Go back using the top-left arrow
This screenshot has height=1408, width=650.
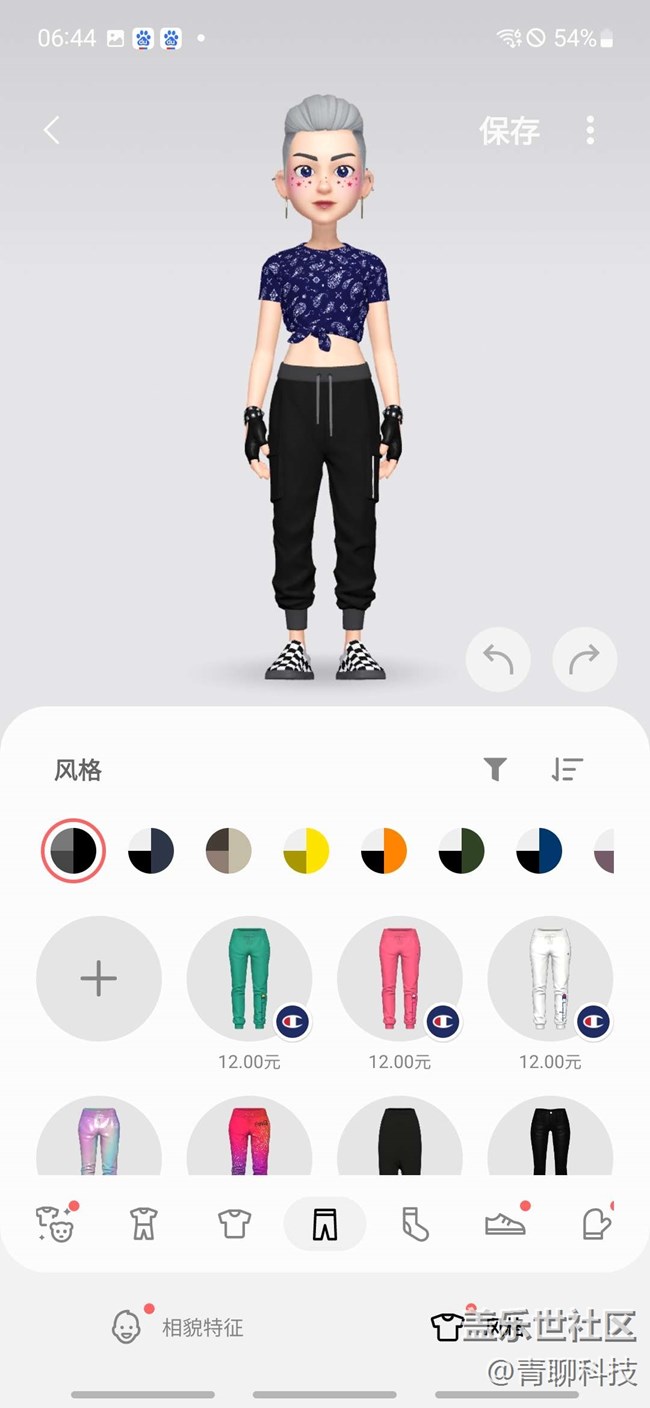52,130
